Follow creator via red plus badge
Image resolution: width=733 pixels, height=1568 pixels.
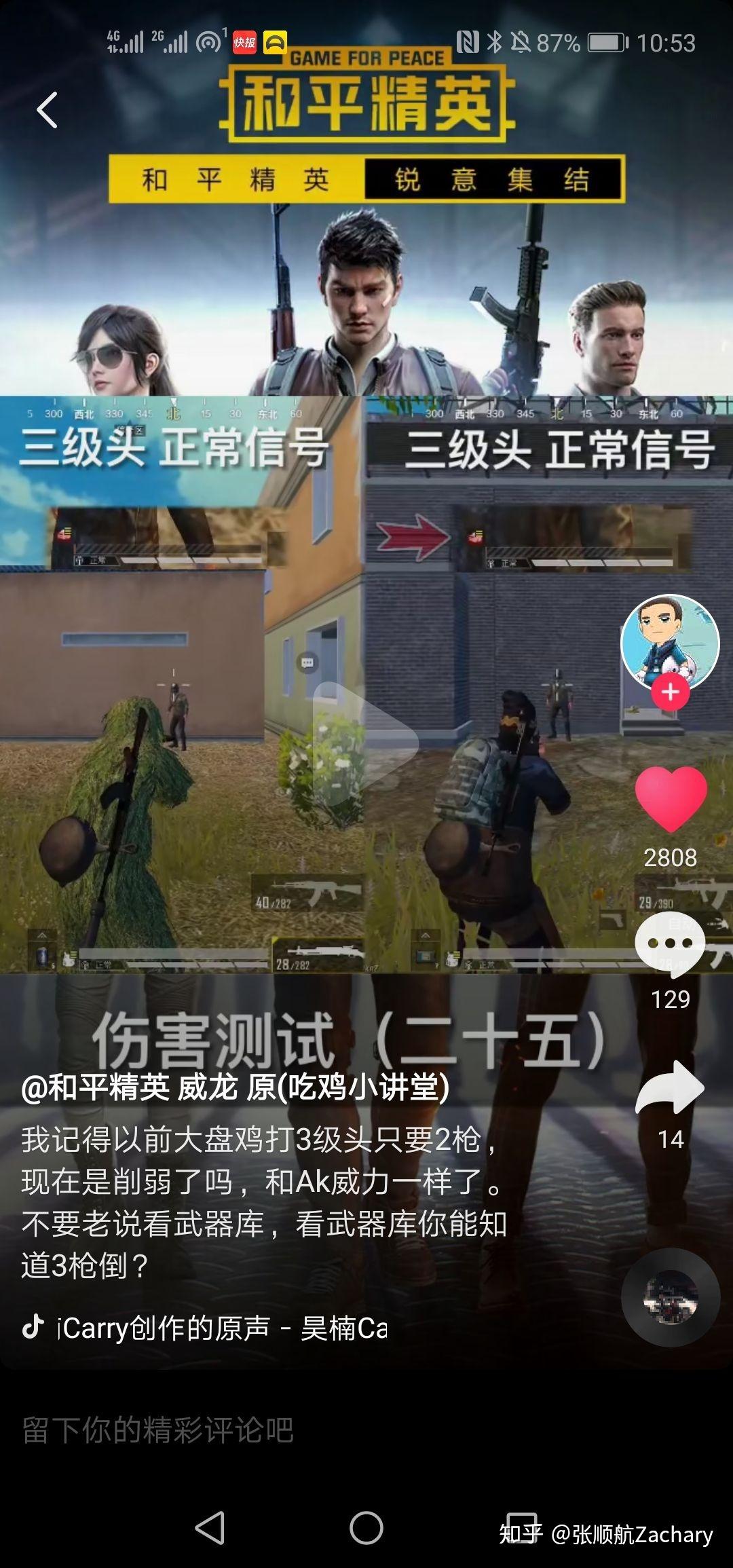(x=671, y=692)
